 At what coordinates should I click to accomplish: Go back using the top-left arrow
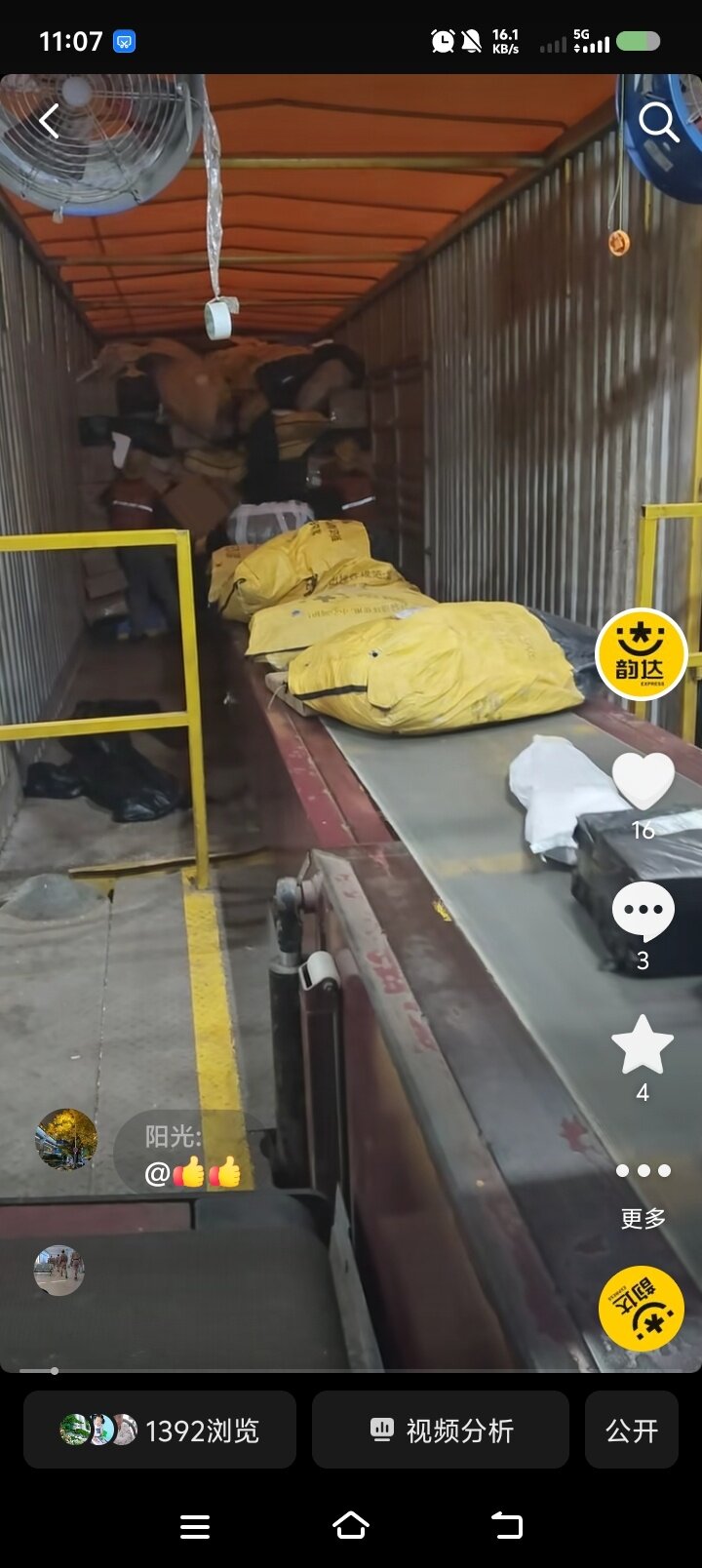click(x=49, y=122)
